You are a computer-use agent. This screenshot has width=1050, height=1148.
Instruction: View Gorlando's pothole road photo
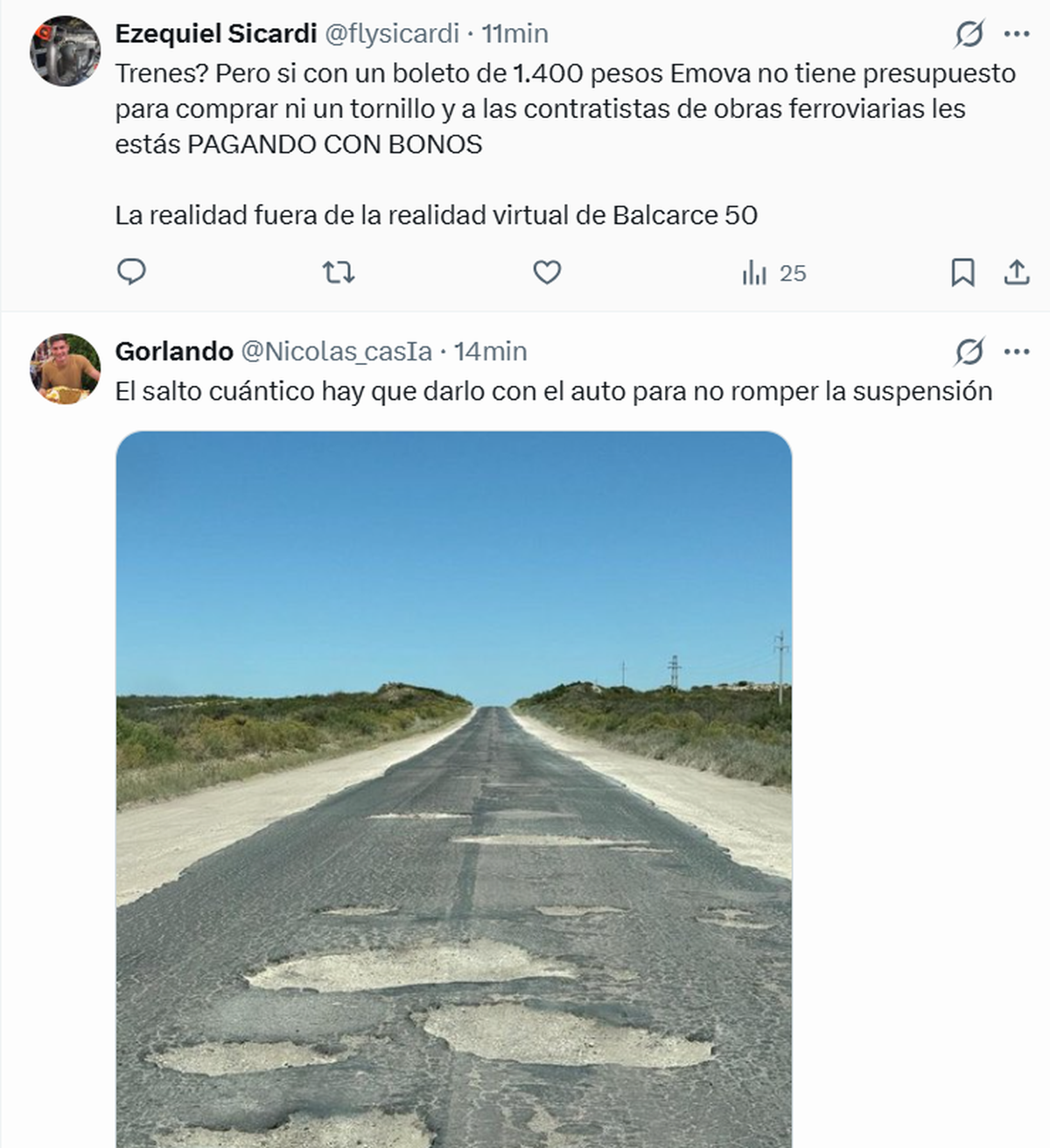(453, 787)
